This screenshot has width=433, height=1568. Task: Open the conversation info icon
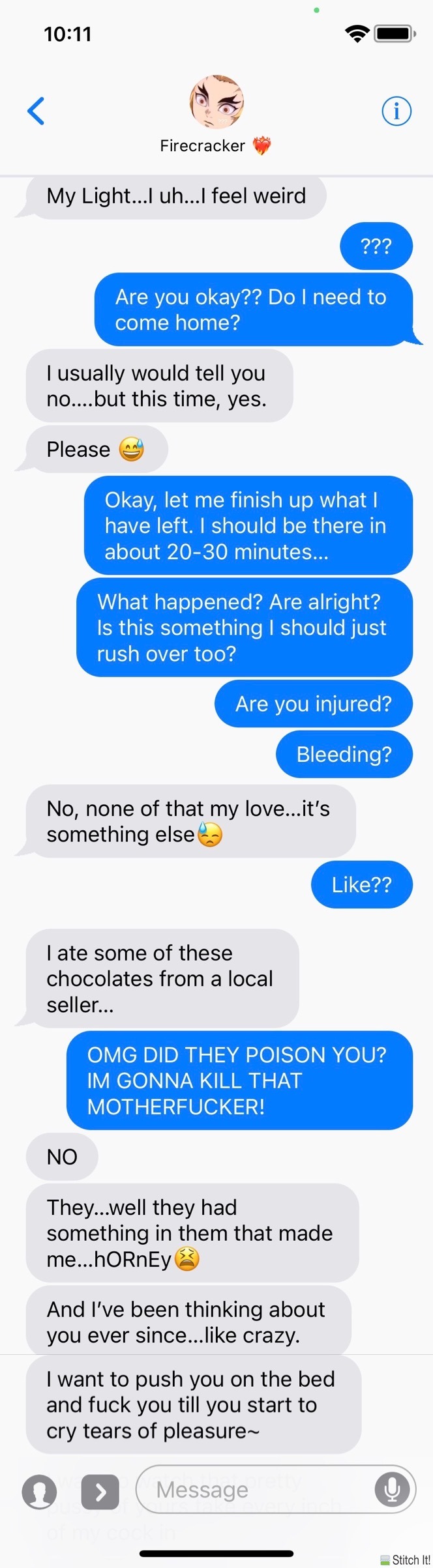pyautogui.click(x=396, y=111)
